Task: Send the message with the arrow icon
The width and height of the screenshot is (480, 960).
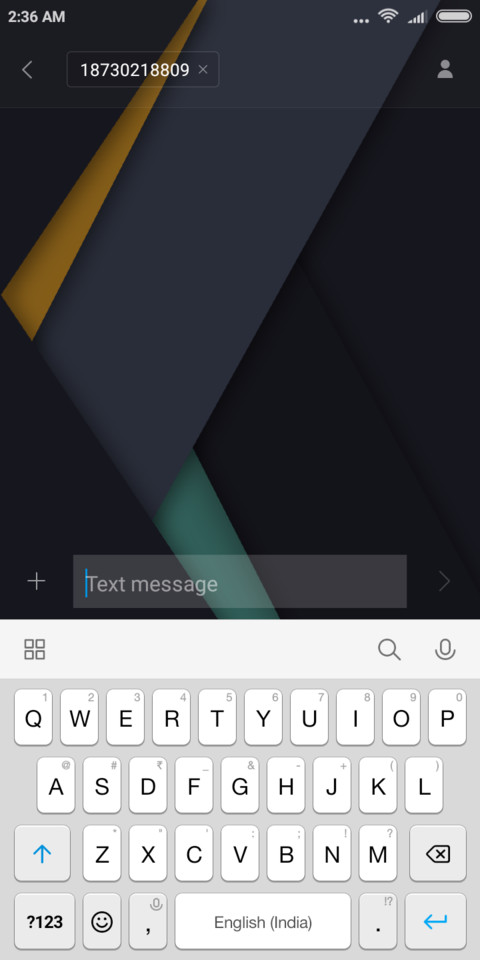Action: click(x=444, y=582)
